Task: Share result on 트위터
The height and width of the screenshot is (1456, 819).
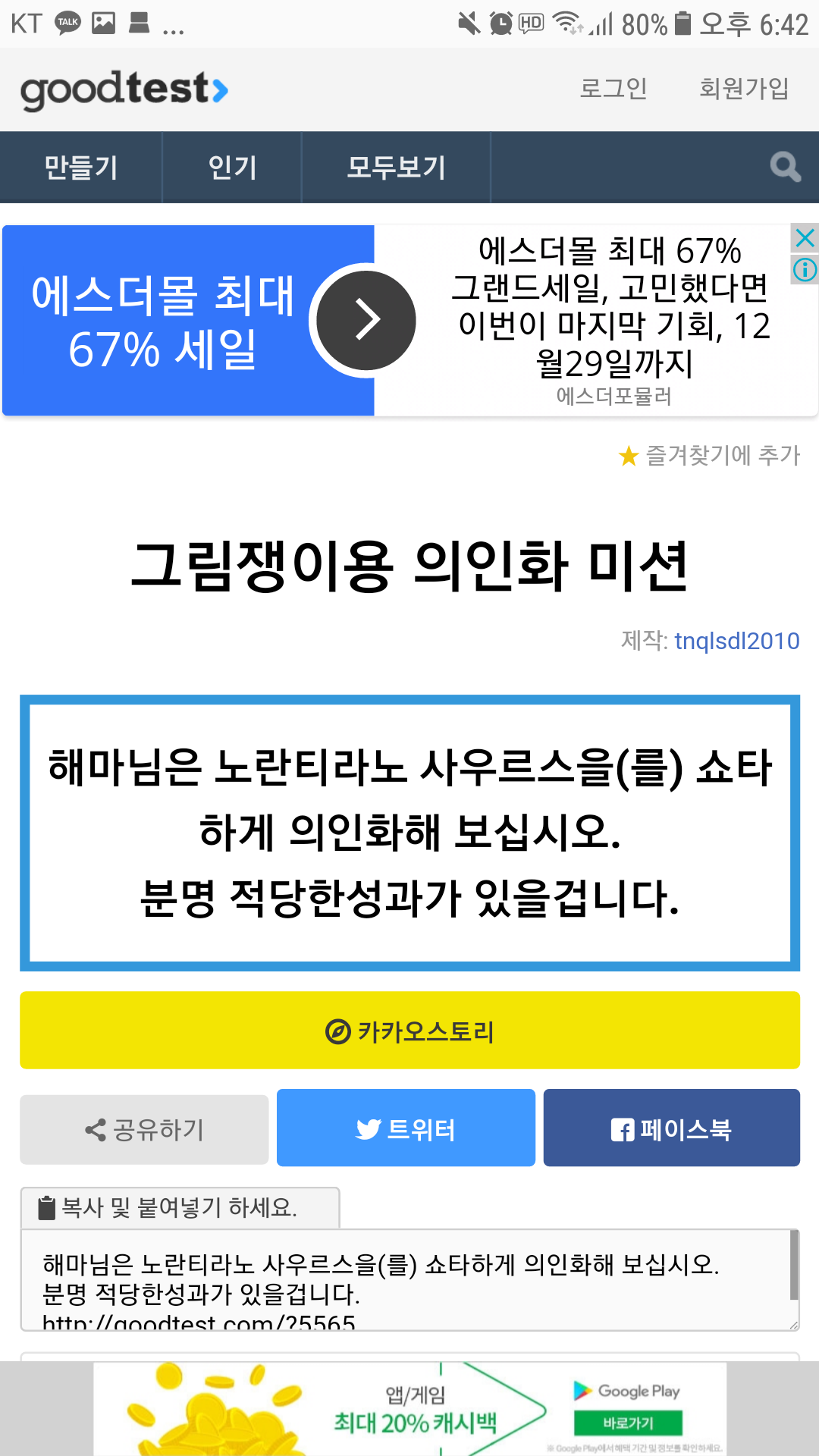Action: click(x=406, y=1128)
